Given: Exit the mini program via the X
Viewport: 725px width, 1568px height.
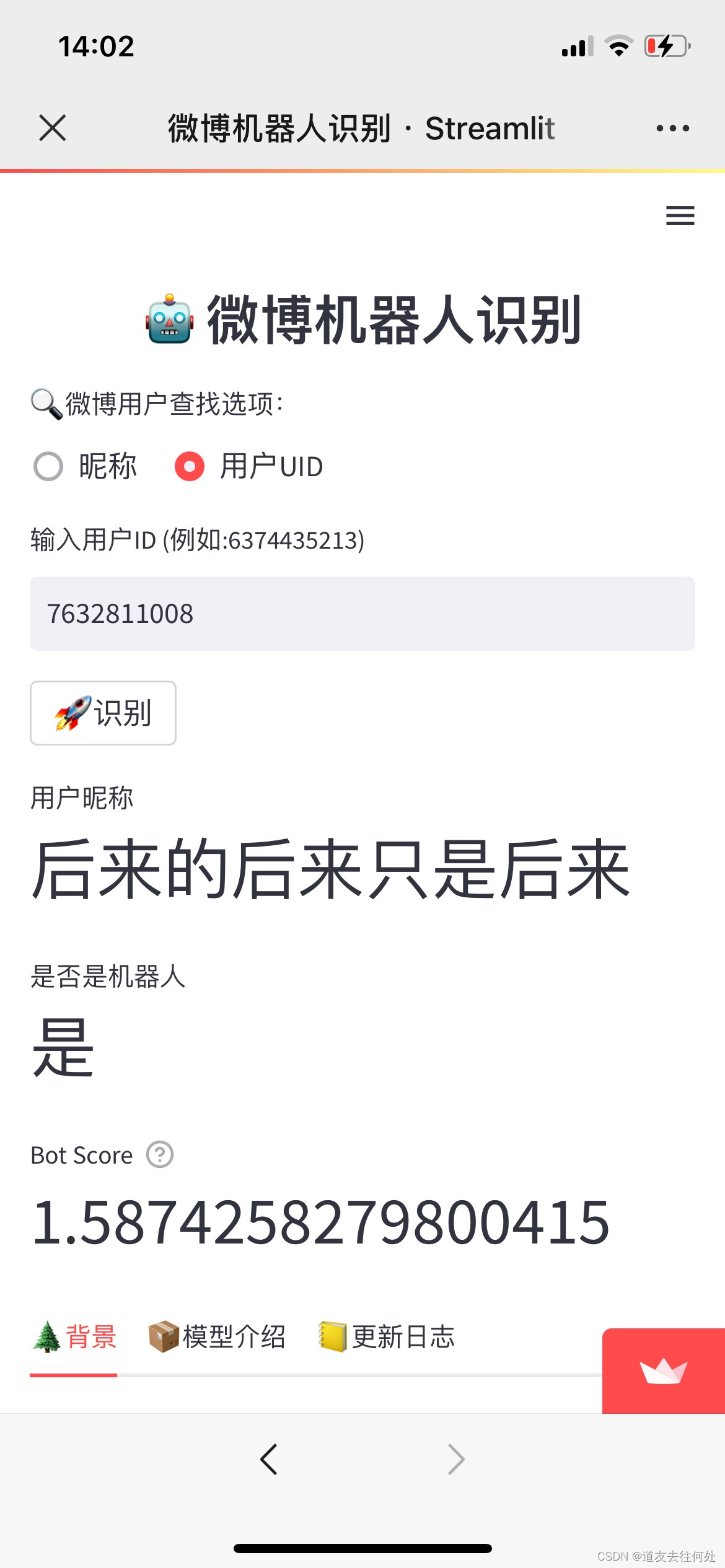Looking at the screenshot, I should tap(52, 128).
